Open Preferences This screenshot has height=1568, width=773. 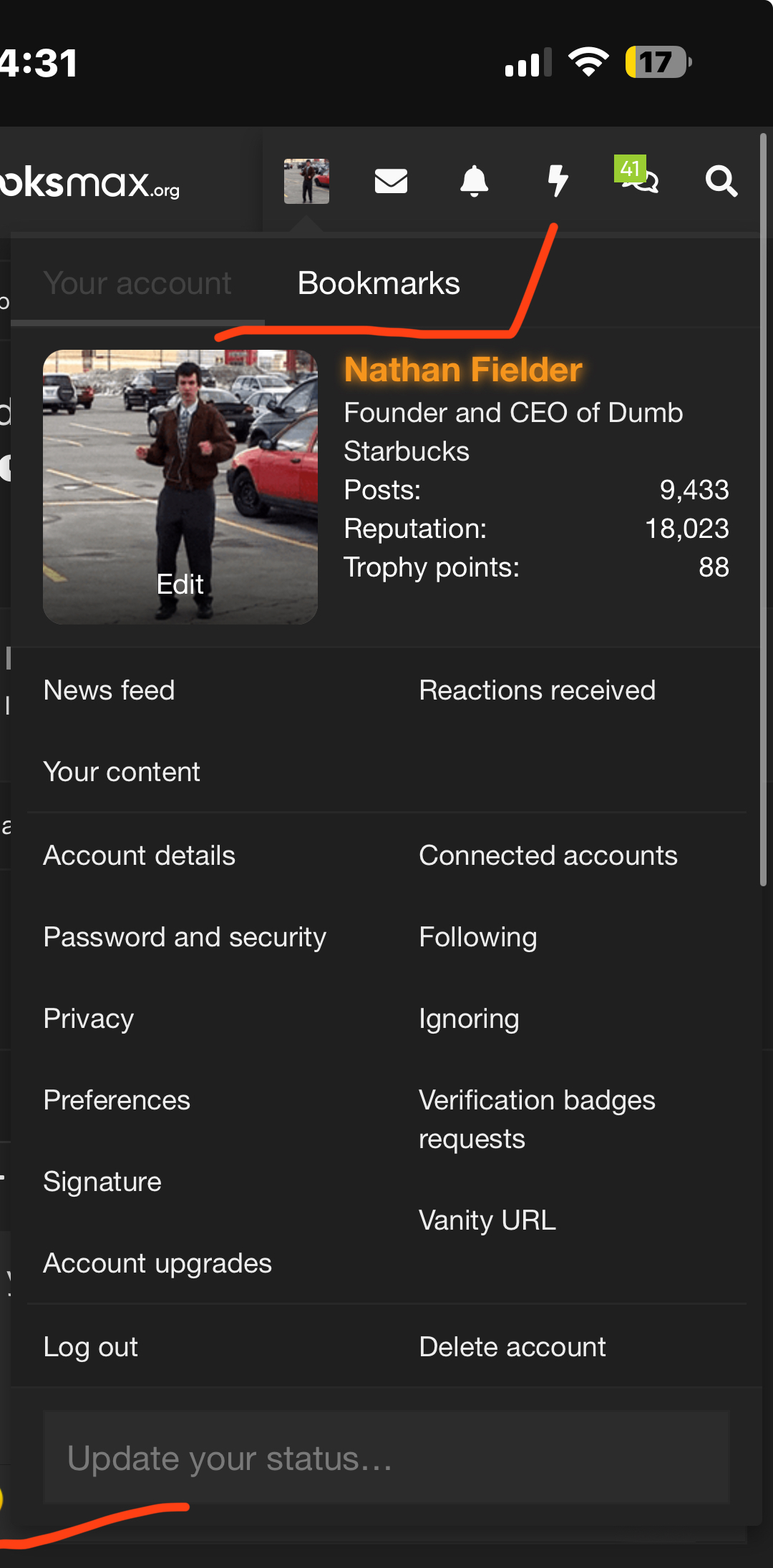tap(117, 1100)
